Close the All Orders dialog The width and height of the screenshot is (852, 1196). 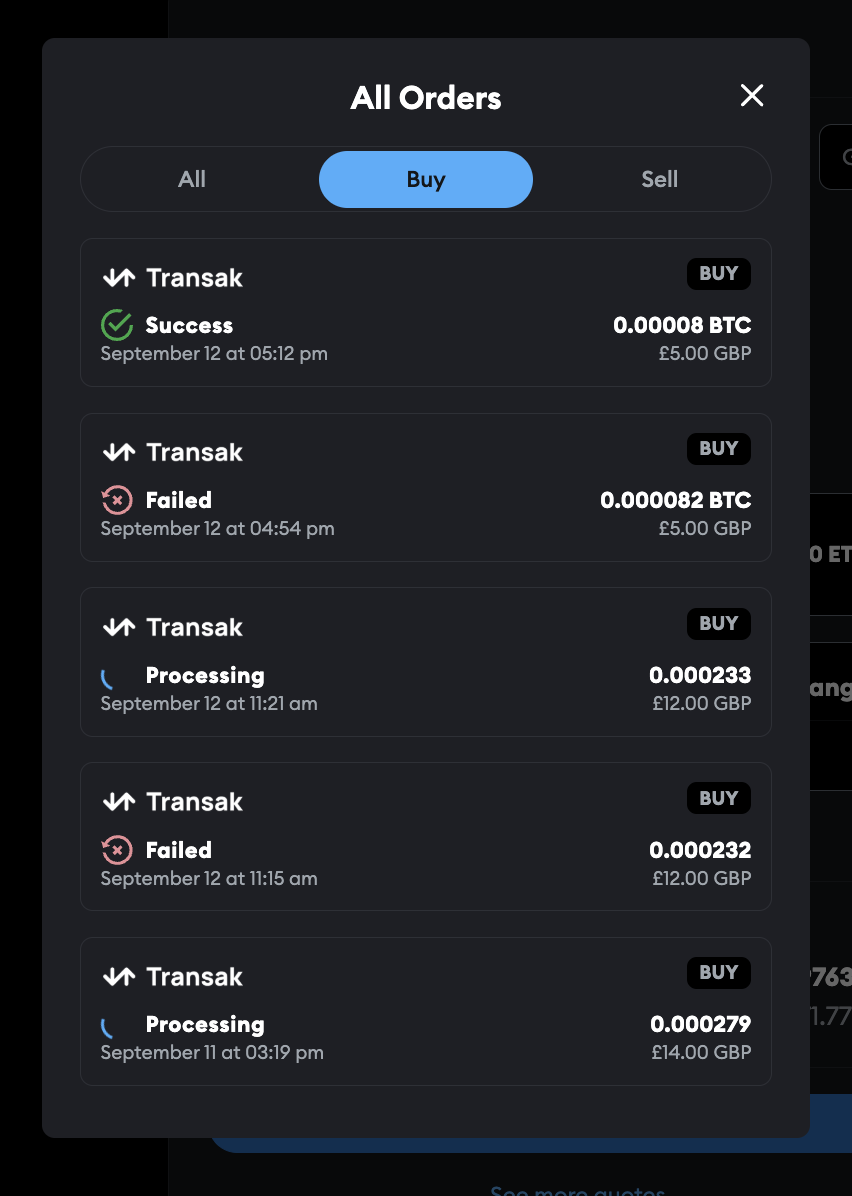coord(751,96)
